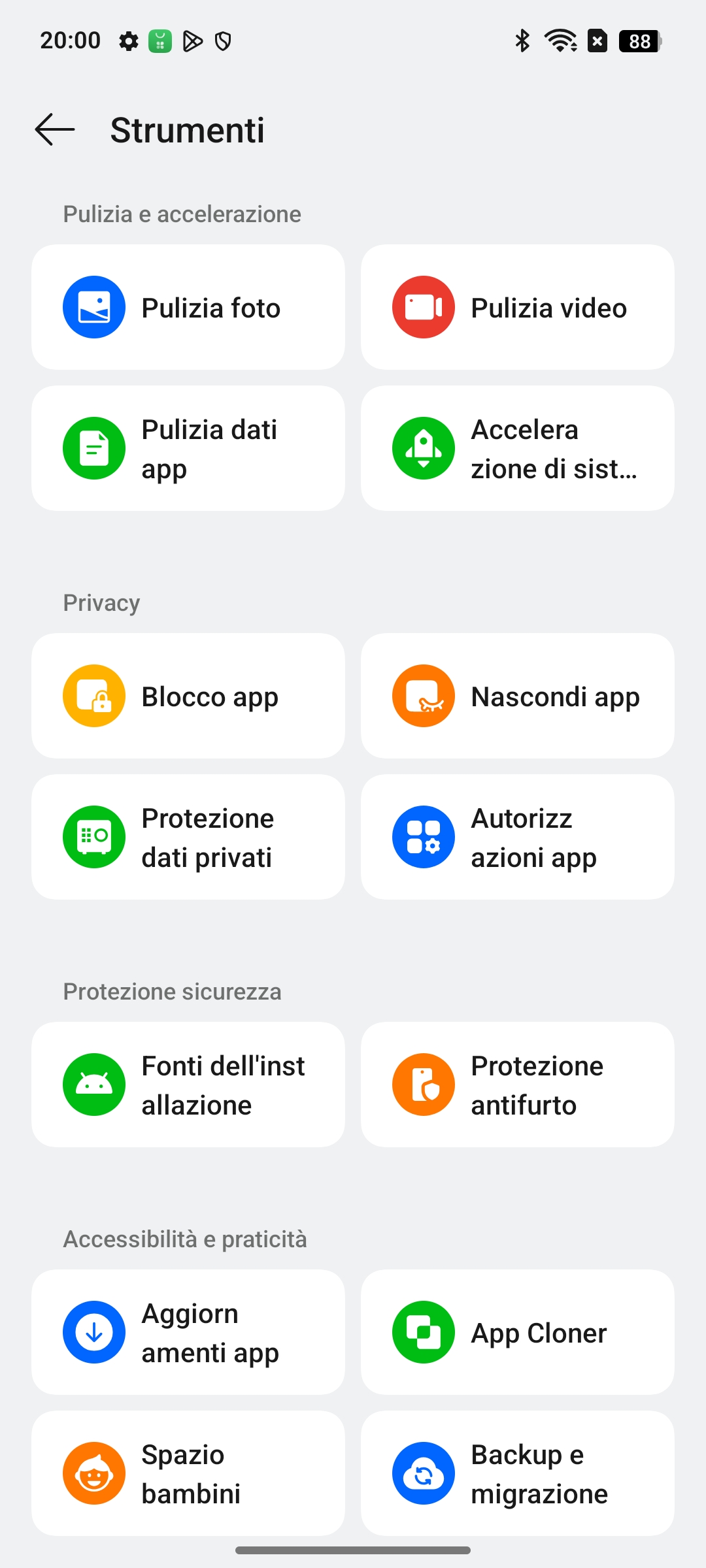Open Nascondi app
706x1568 pixels.
[518, 696]
